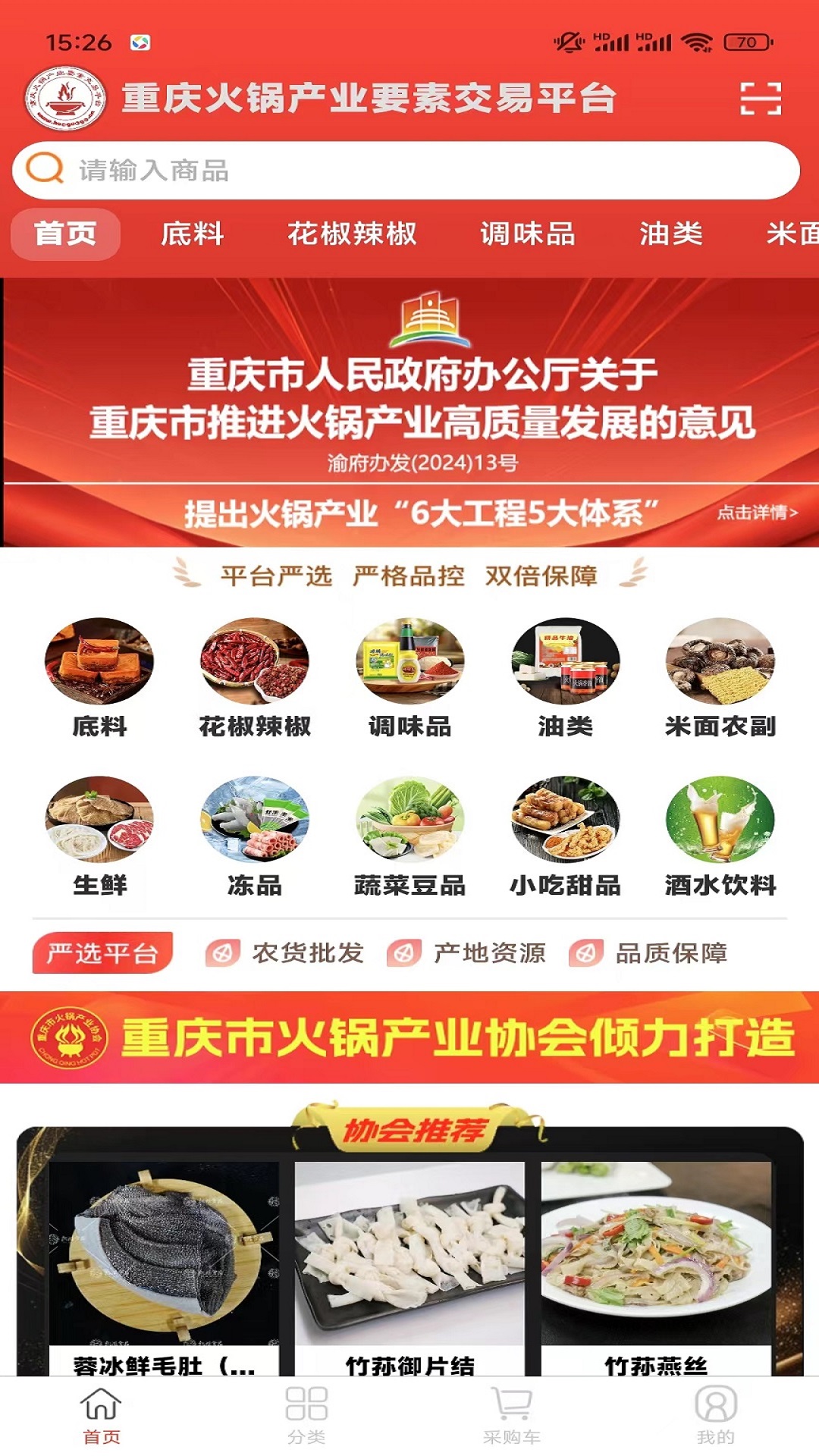The height and width of the screenshot is (1456, 819).
Task: Open the 底料 category icon in grid
Action: click(x=99, y=678)
